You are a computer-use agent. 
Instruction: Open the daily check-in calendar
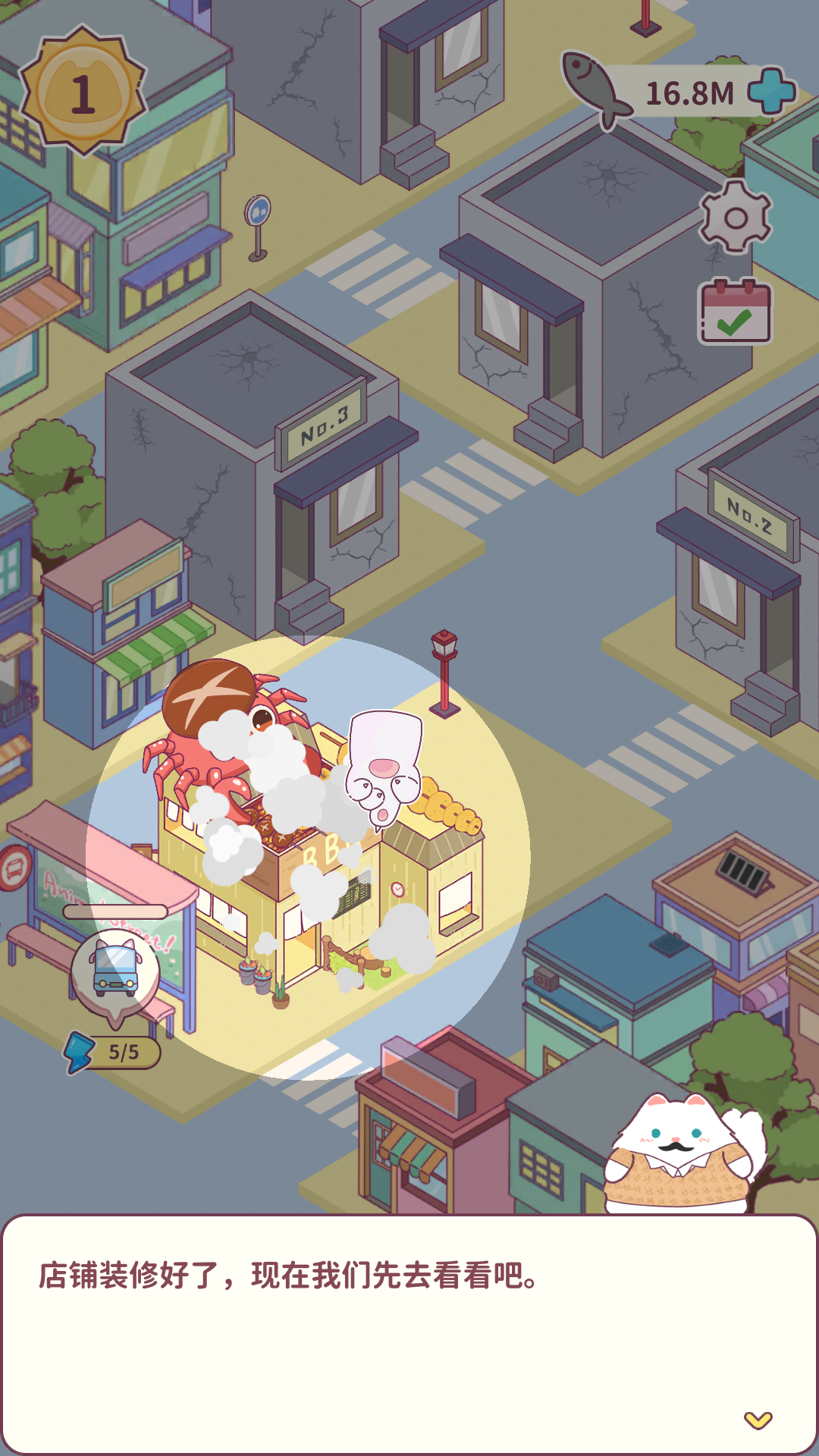click(x=735, y=312)
